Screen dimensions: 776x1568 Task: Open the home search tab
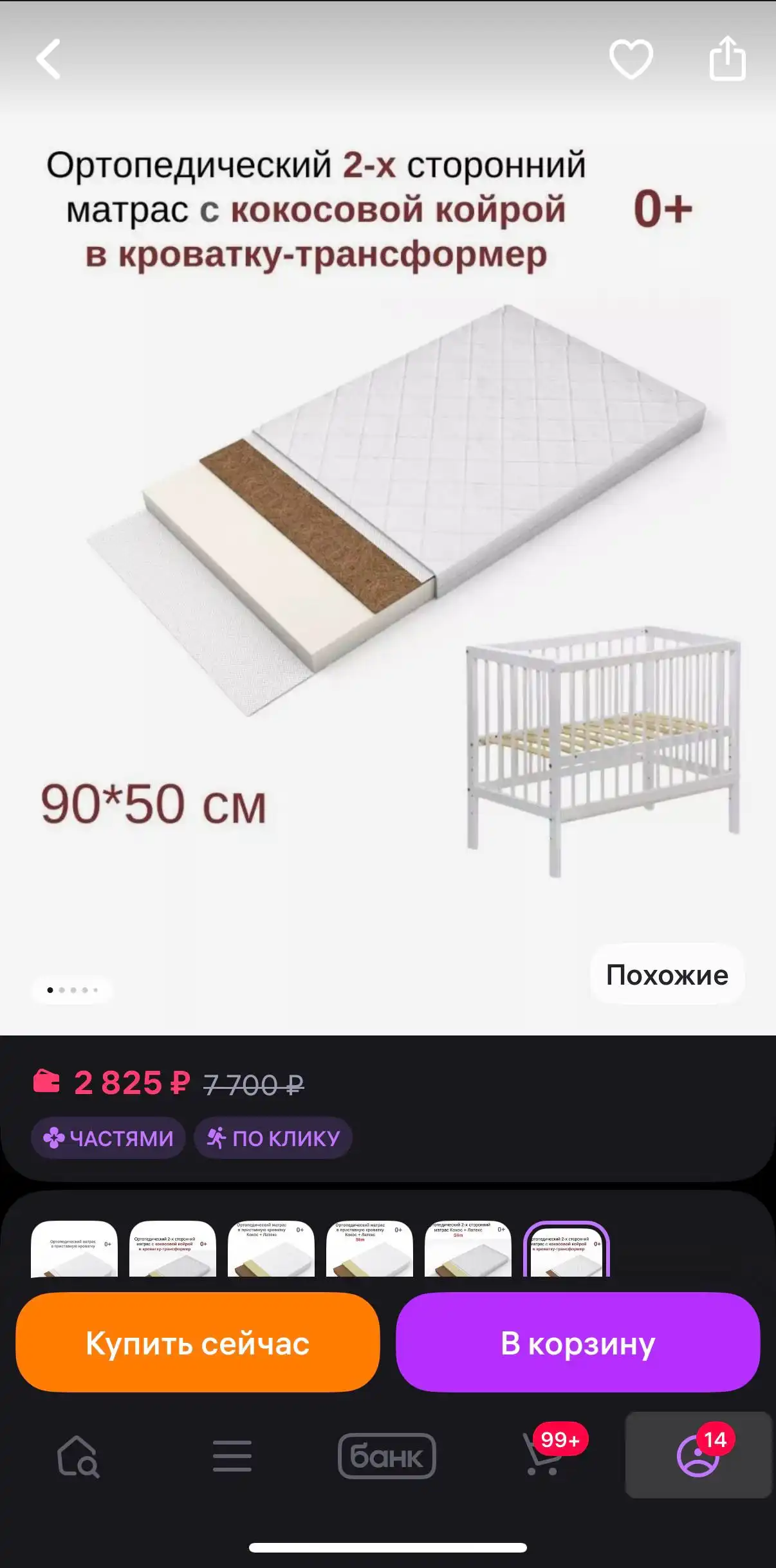click(78, 1456)
